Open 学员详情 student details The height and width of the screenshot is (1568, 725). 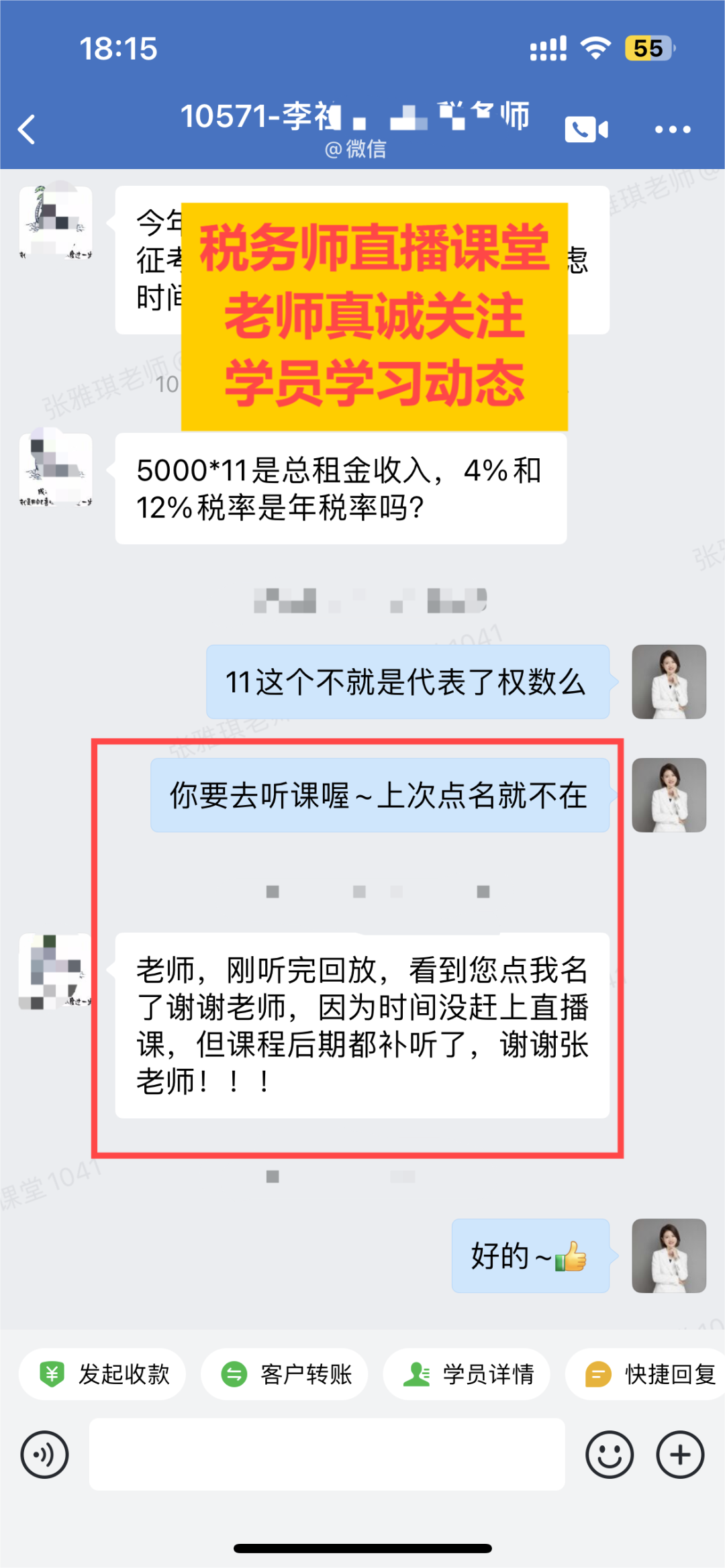point(468,1373)
